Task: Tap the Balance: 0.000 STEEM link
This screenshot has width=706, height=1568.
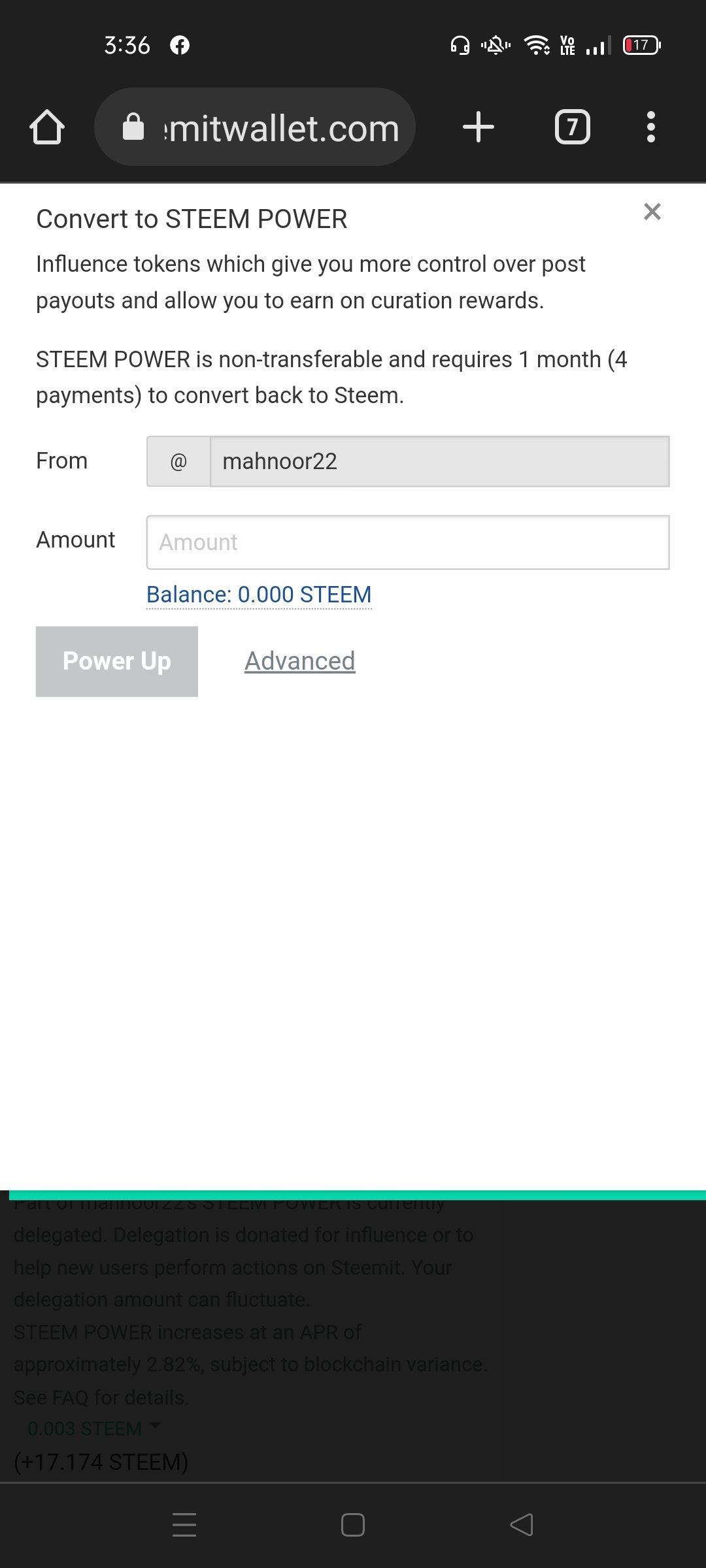Action: click(x=259, y=595)
